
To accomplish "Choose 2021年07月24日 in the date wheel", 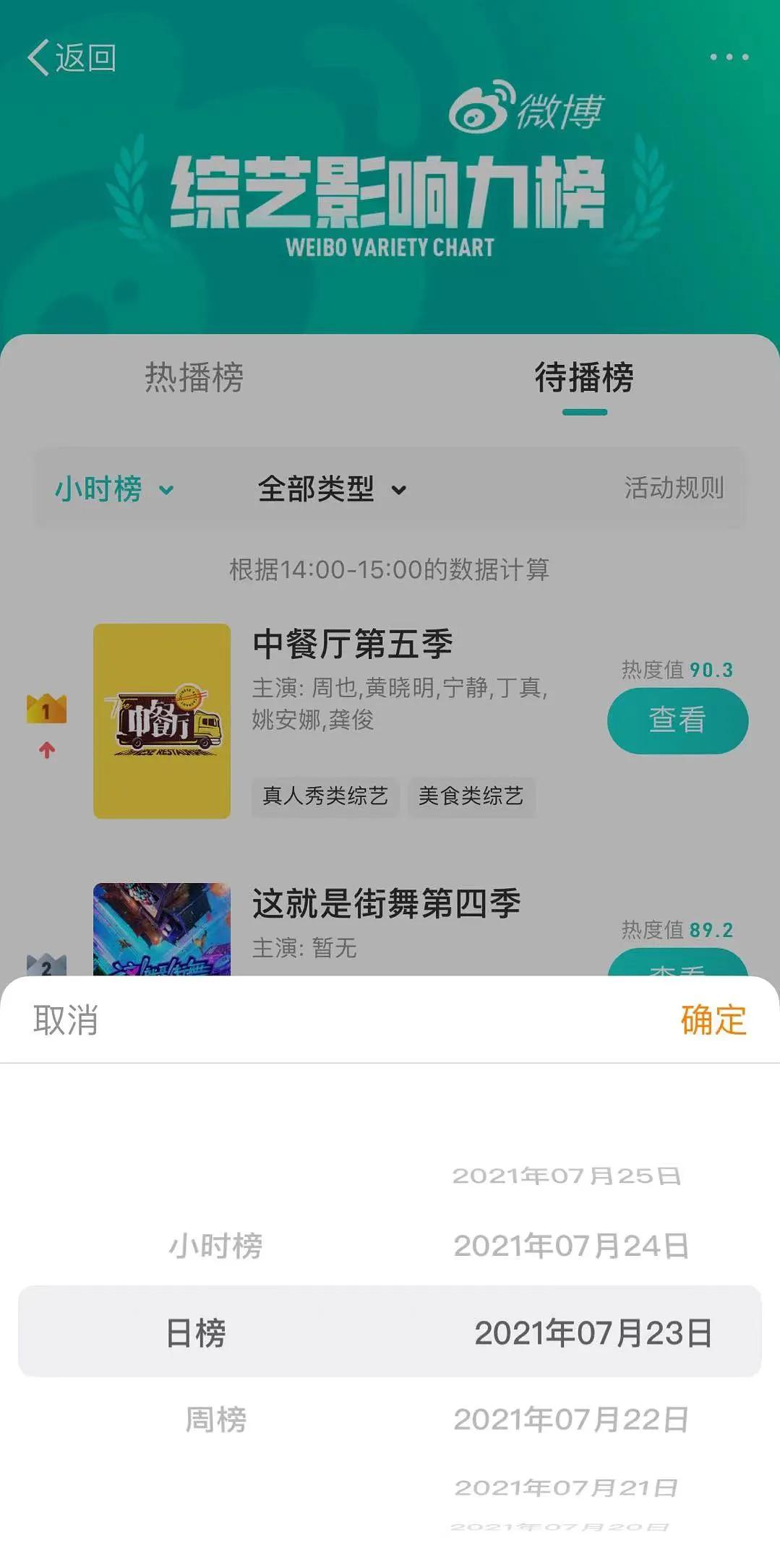I will (571, 1246).
